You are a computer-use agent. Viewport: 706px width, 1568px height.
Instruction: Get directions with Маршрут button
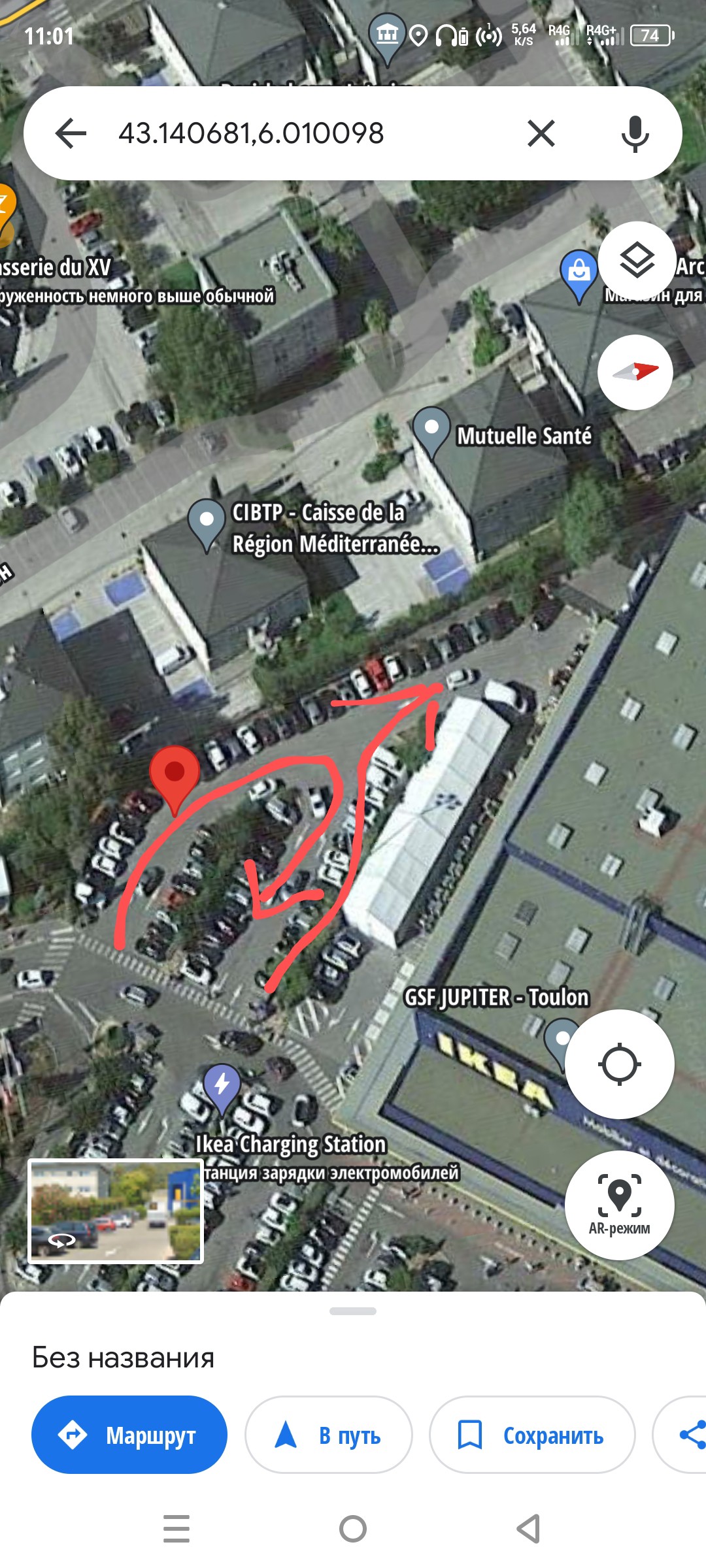(x=129, y=1435)
